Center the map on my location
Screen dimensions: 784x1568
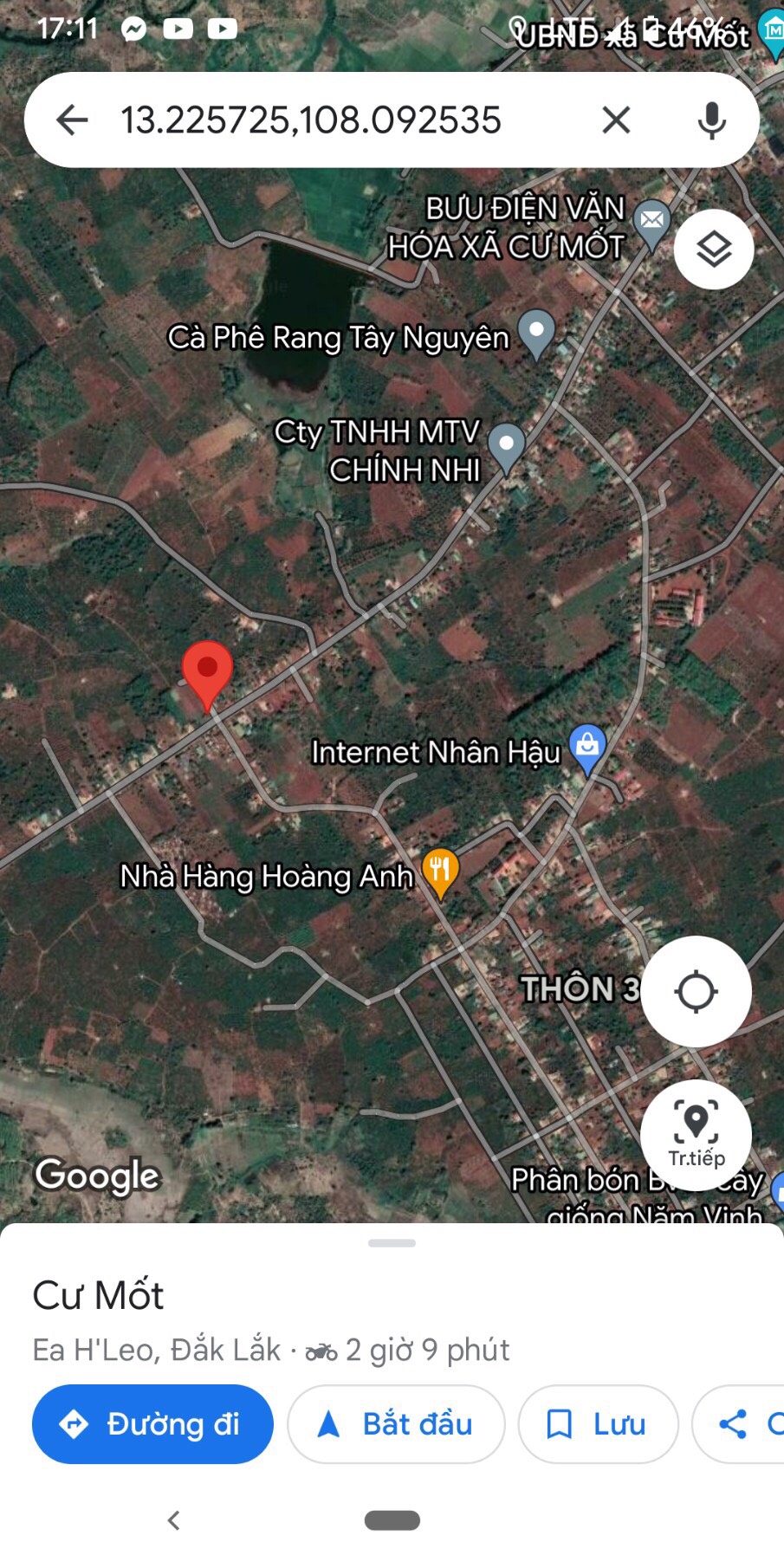click(x=696, y=992)
